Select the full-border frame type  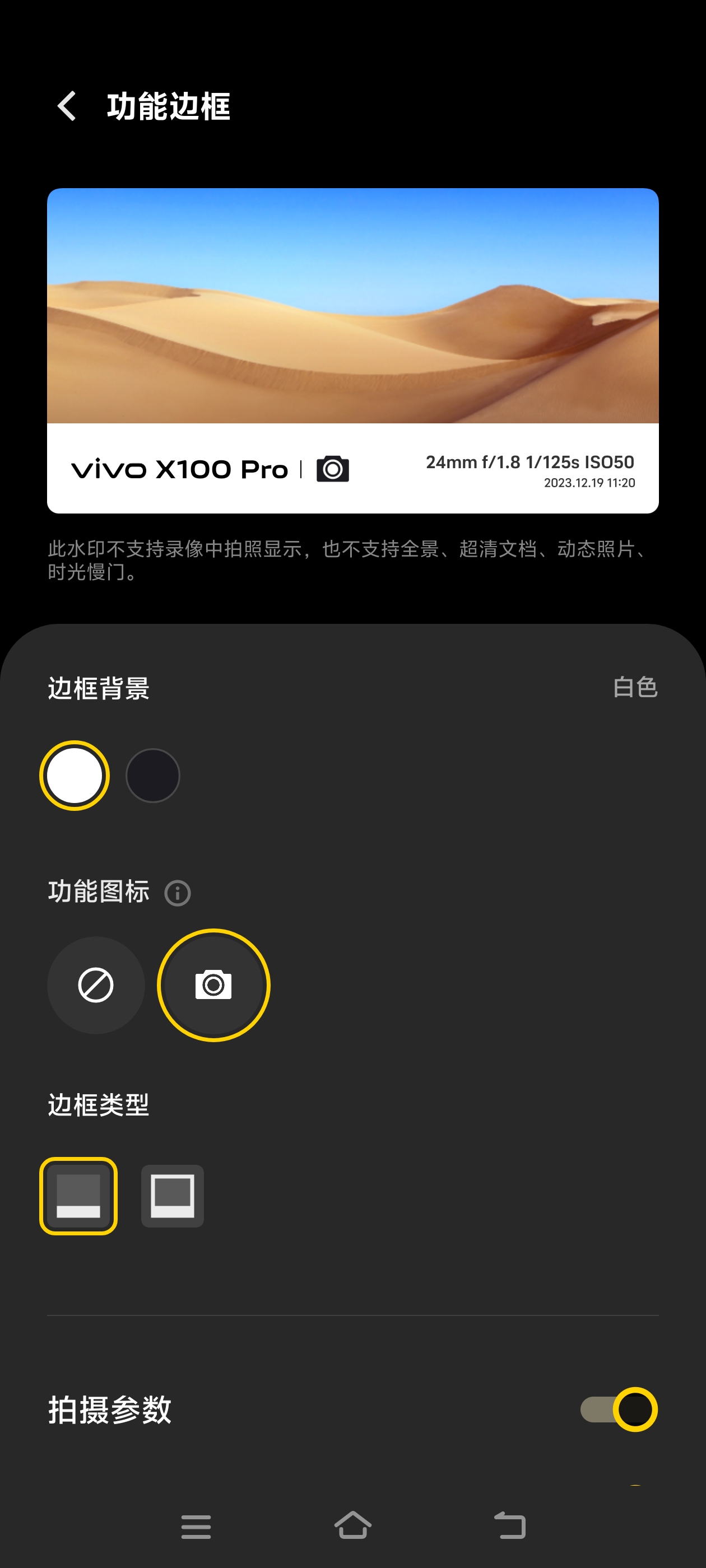(173, 1196)
